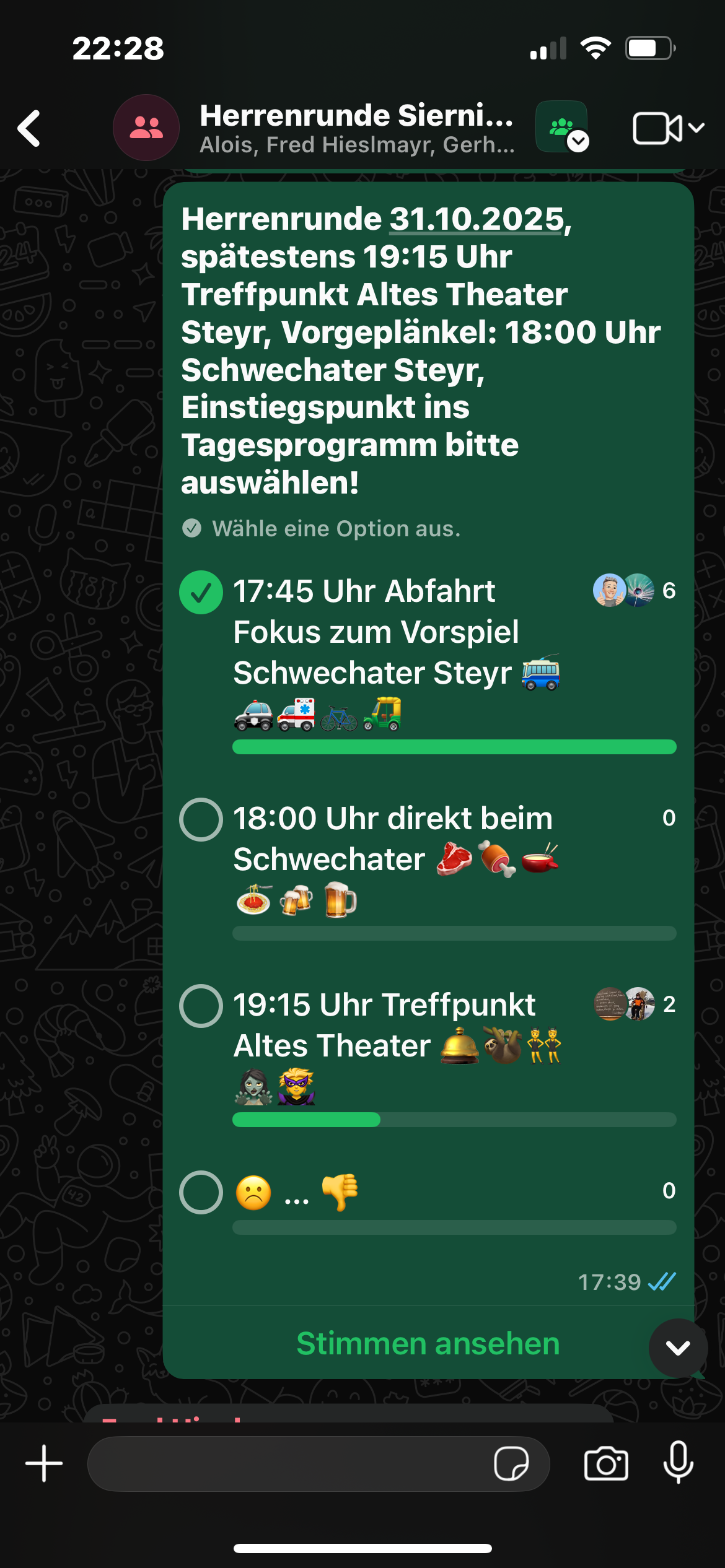Open the linked date 31.10.2025
The height and width of the screenshot is (1568, 725).
coord(477,219)
